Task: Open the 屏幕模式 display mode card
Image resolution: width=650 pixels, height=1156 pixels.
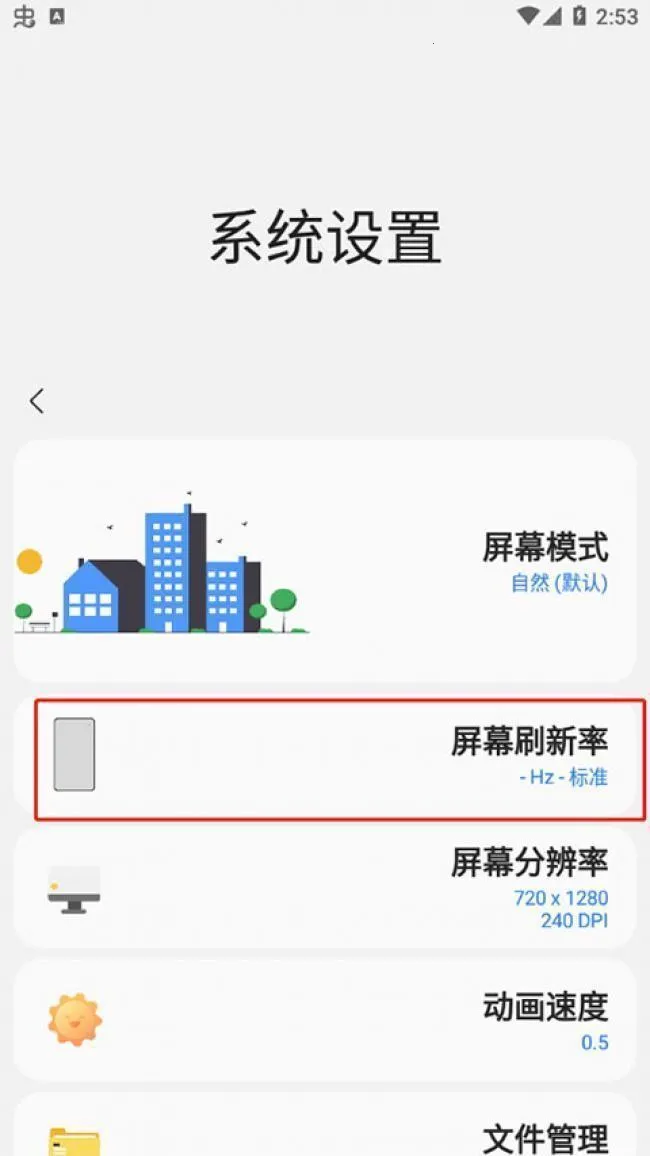Action: (x=325, y=561)
